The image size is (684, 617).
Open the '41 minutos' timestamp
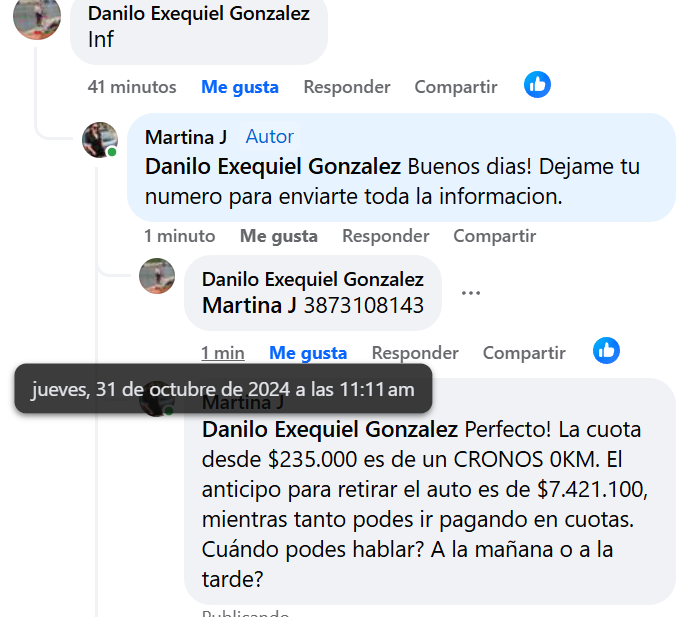coord(132,87)
